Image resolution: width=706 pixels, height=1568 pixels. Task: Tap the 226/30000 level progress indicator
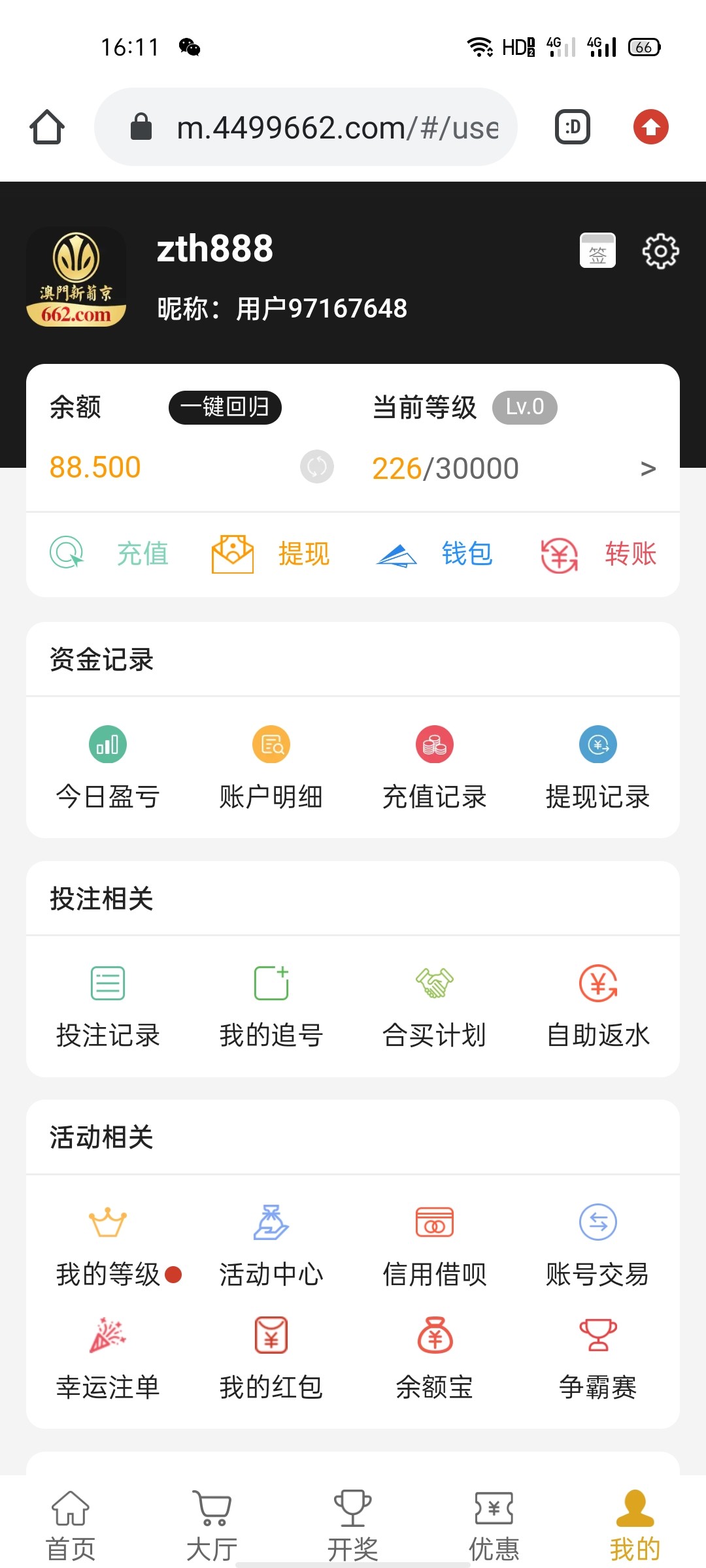pyautogui.click(x=445, y=467)
